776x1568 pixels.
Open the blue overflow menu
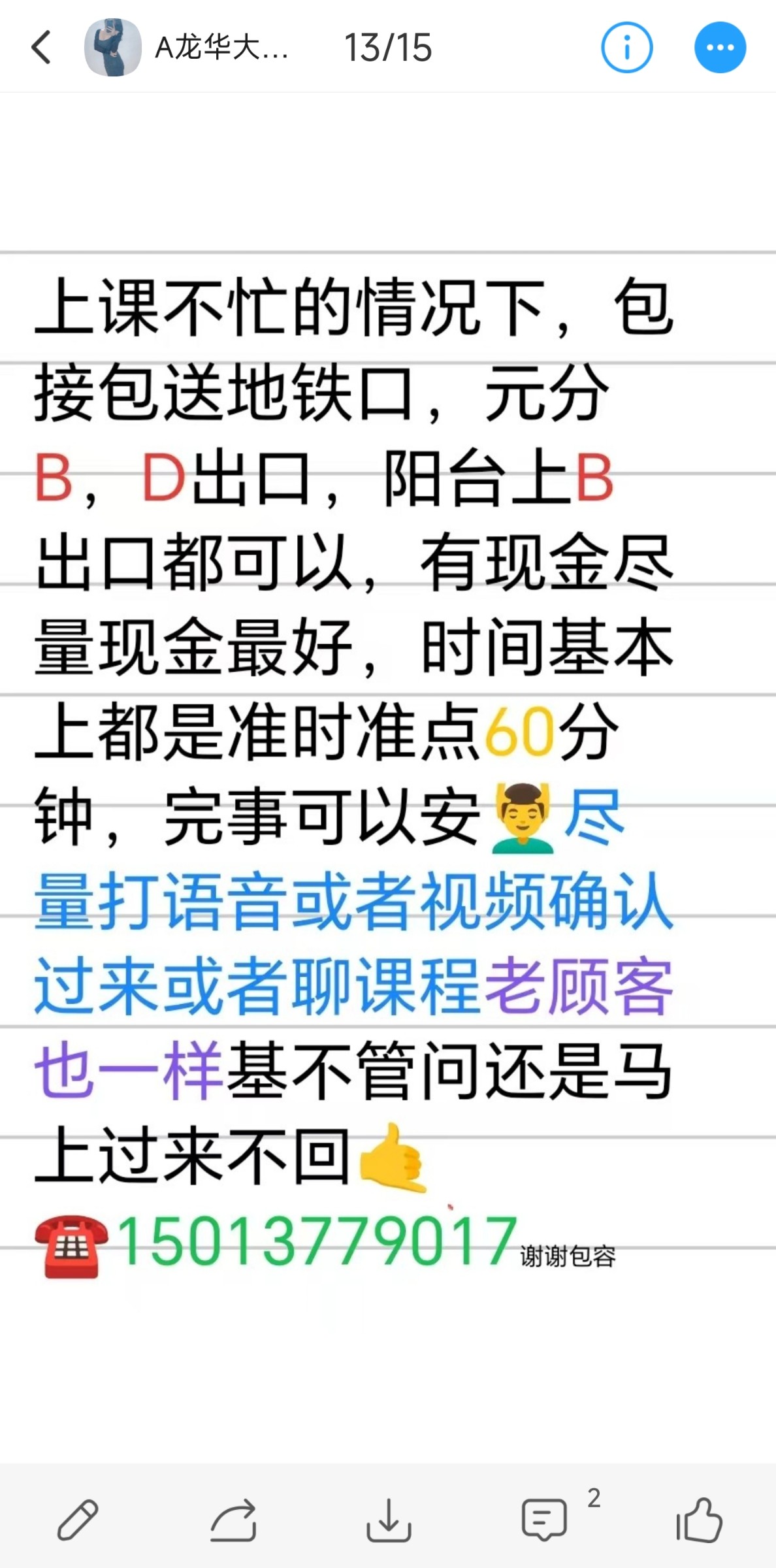point(720,48)
